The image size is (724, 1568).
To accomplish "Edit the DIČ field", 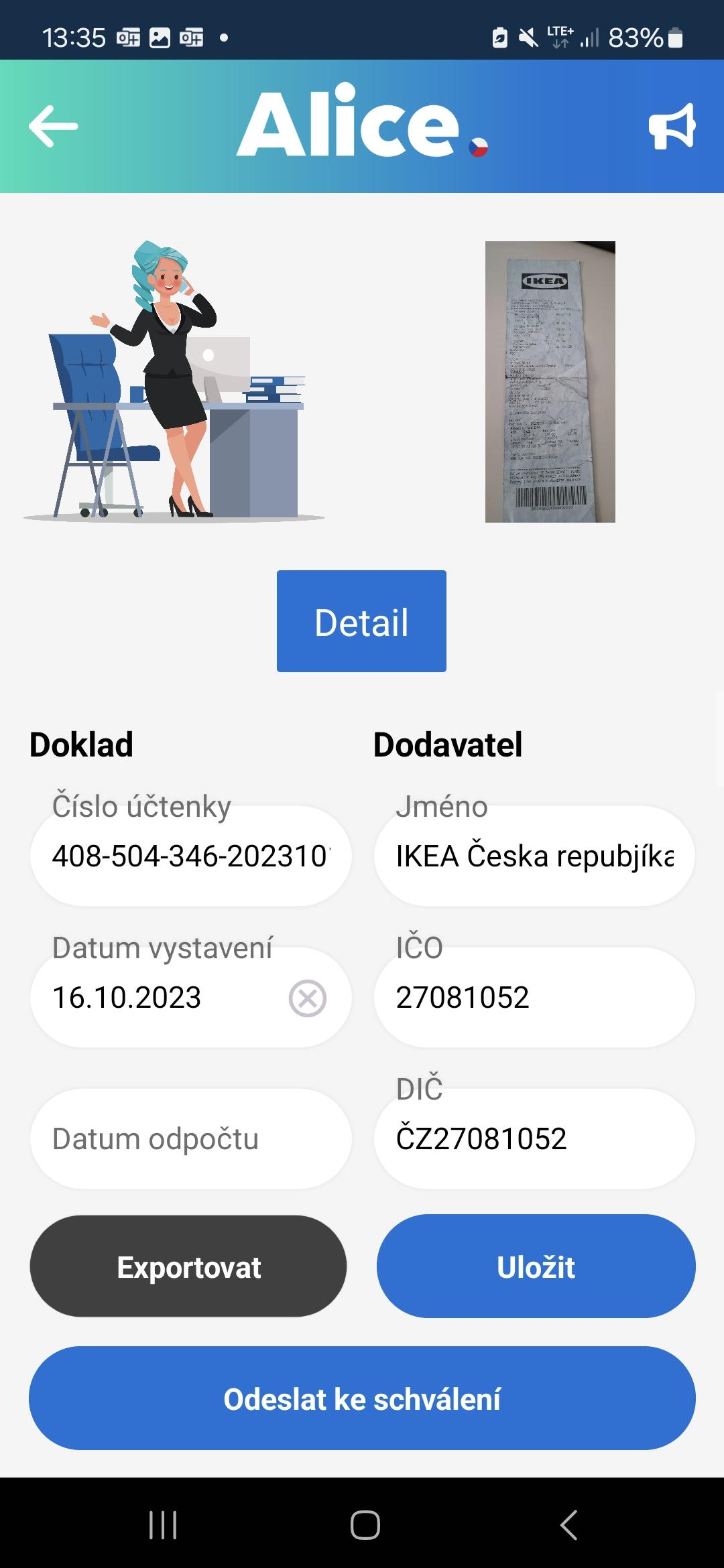I will (x=534, y=1138).
